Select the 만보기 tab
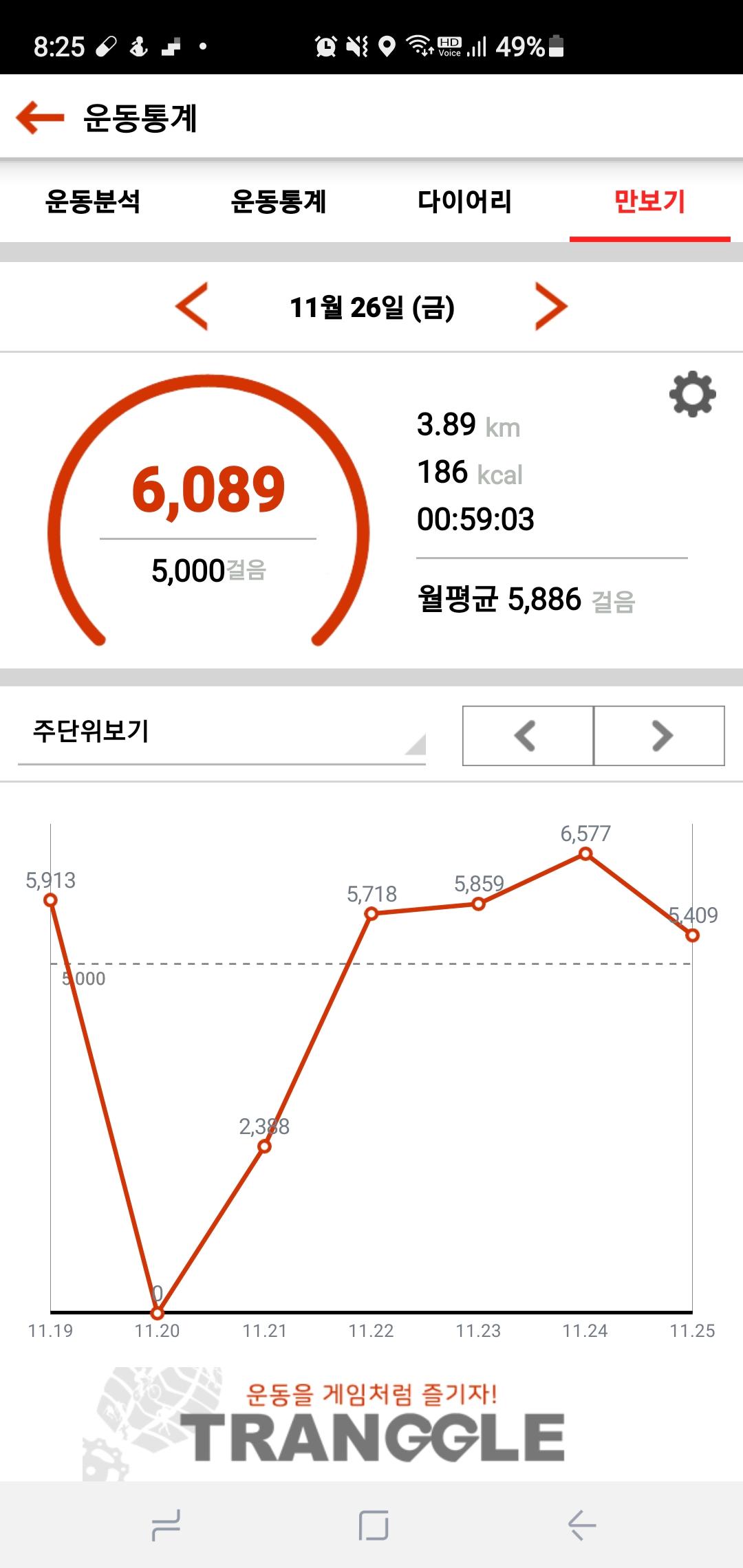This screenshot has width=743, height=1568. pos(649,202)
